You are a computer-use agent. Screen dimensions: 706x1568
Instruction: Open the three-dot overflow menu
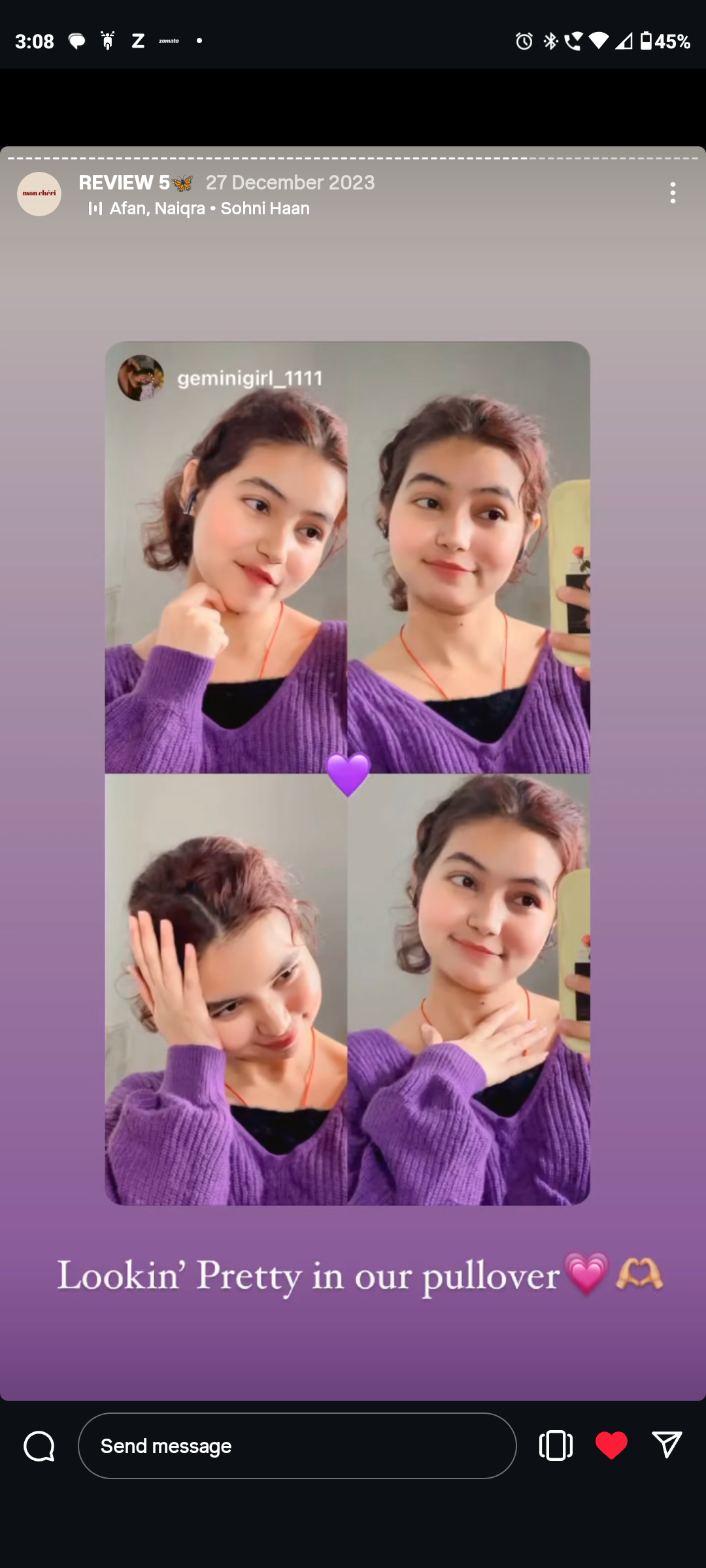coord(673,193)
